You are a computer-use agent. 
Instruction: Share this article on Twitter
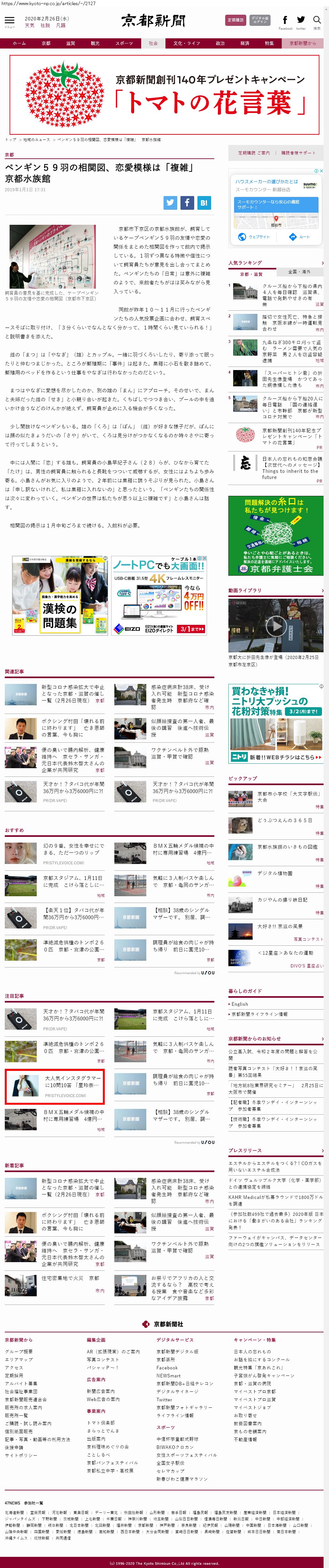pyautogui.click(x=170, y=203)
